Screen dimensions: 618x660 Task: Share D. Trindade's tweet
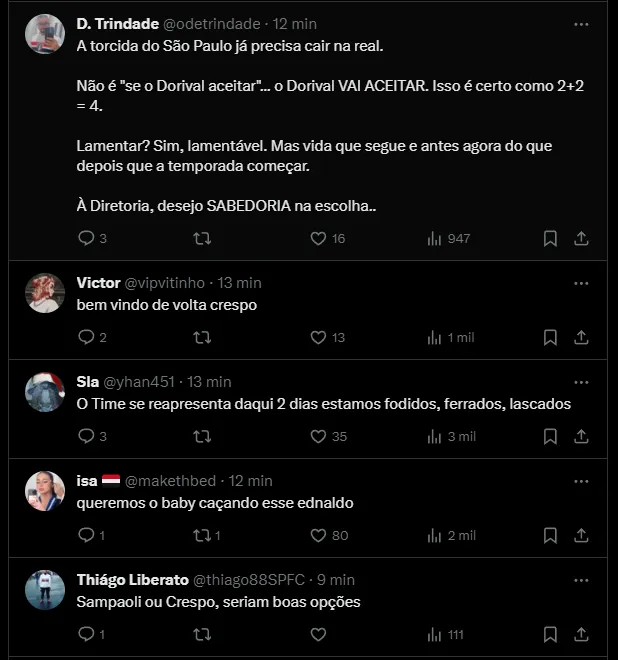tap(581, 239)
